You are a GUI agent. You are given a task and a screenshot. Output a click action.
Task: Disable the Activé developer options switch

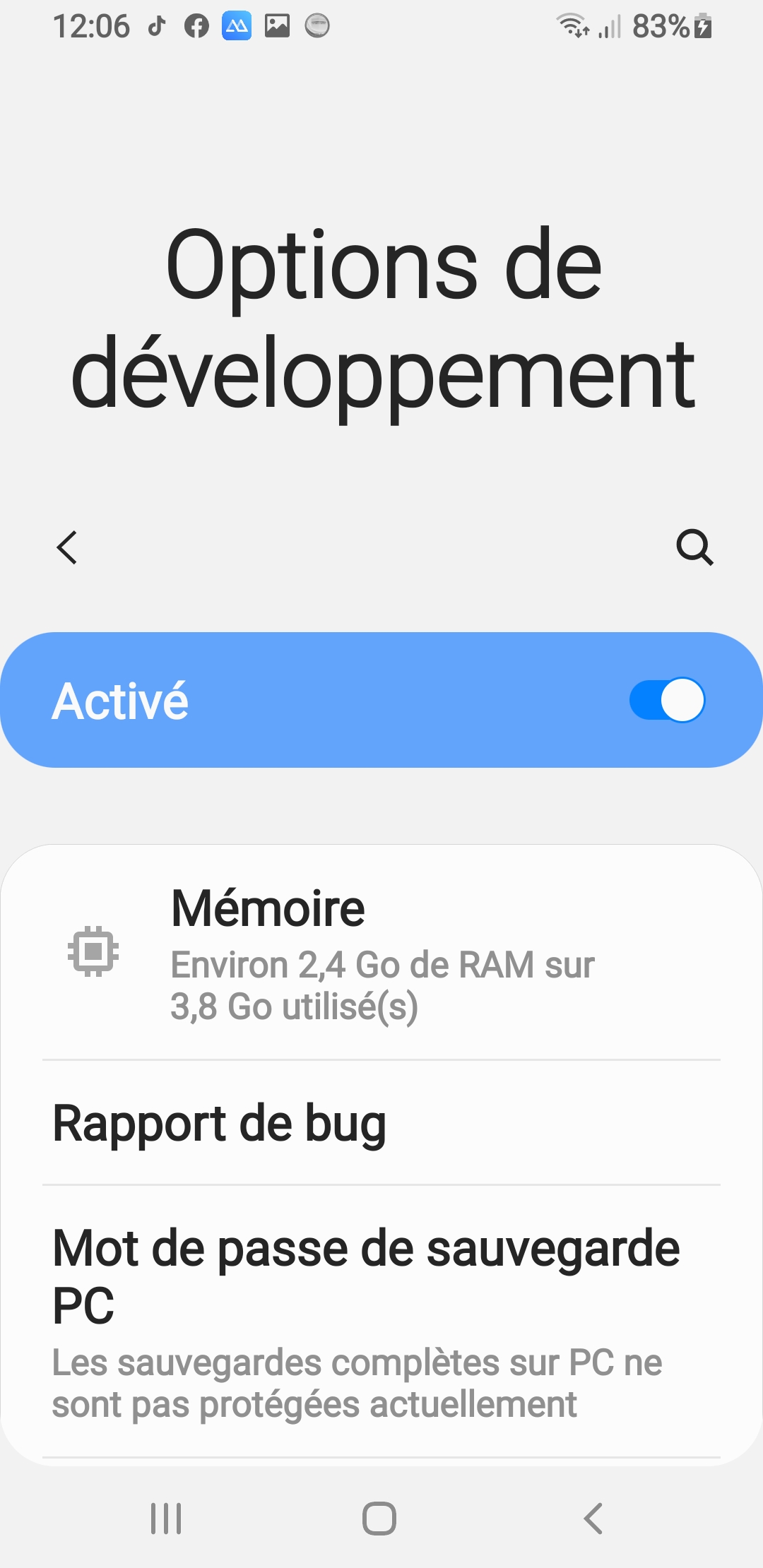667,700
